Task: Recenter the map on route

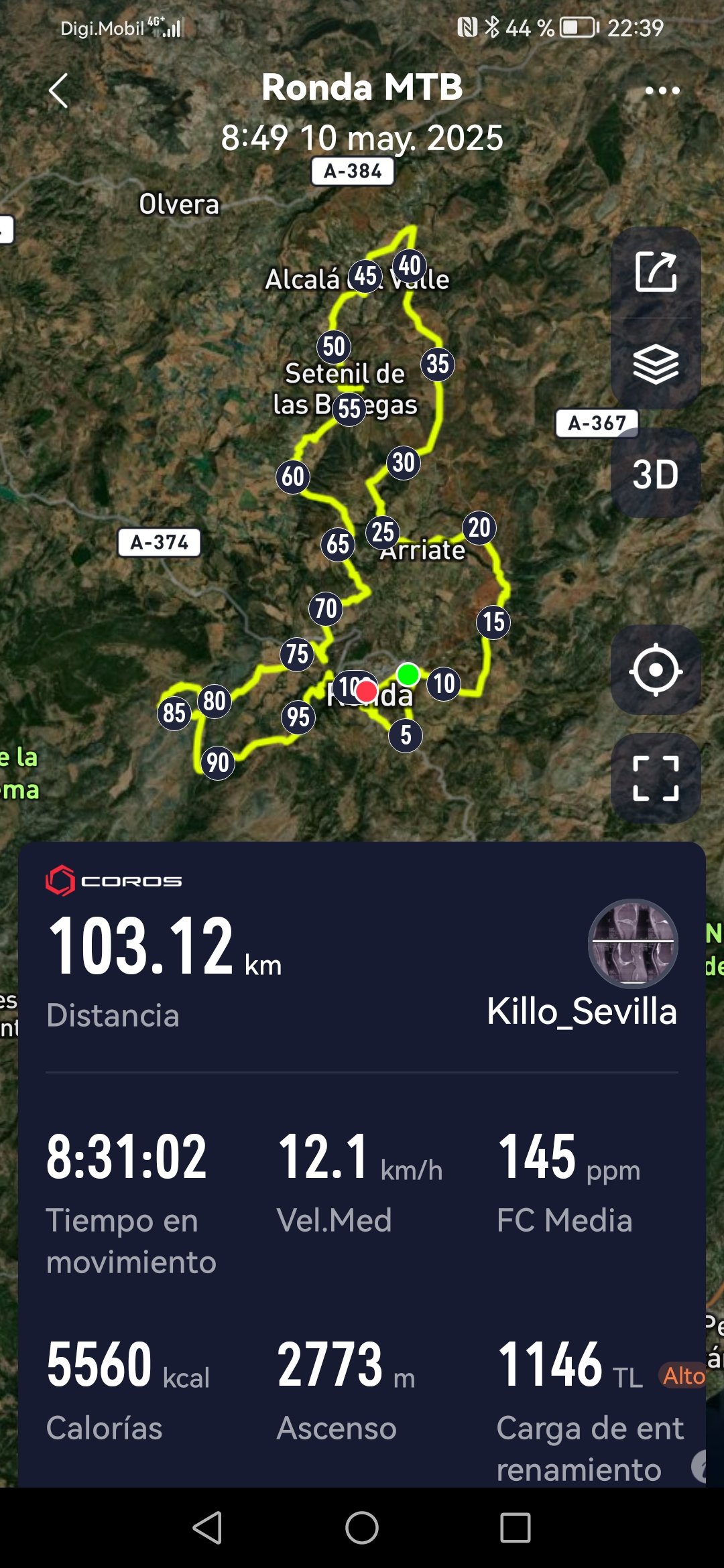Action: click(656, 669)
